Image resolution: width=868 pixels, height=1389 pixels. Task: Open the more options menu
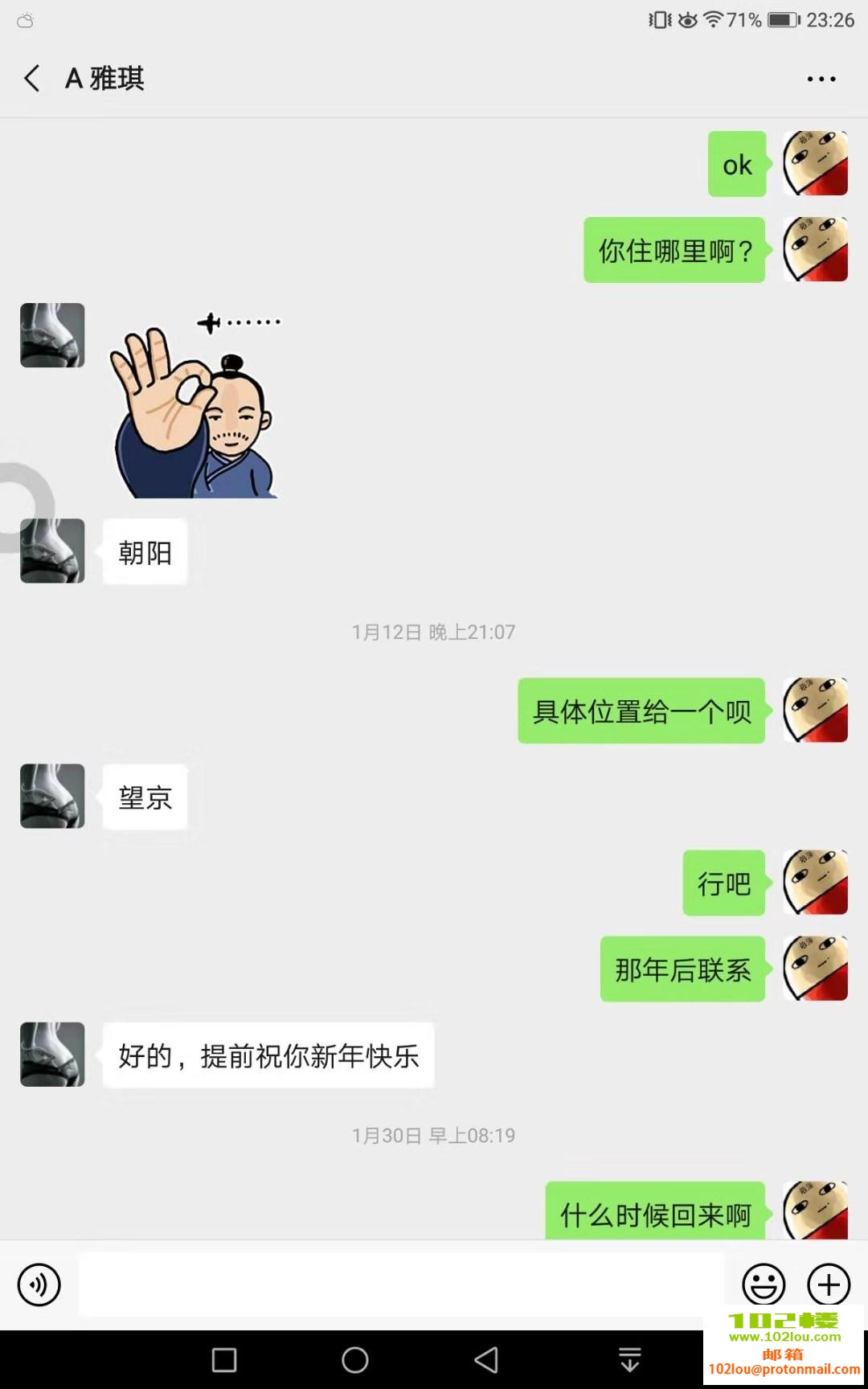[821, 77]
